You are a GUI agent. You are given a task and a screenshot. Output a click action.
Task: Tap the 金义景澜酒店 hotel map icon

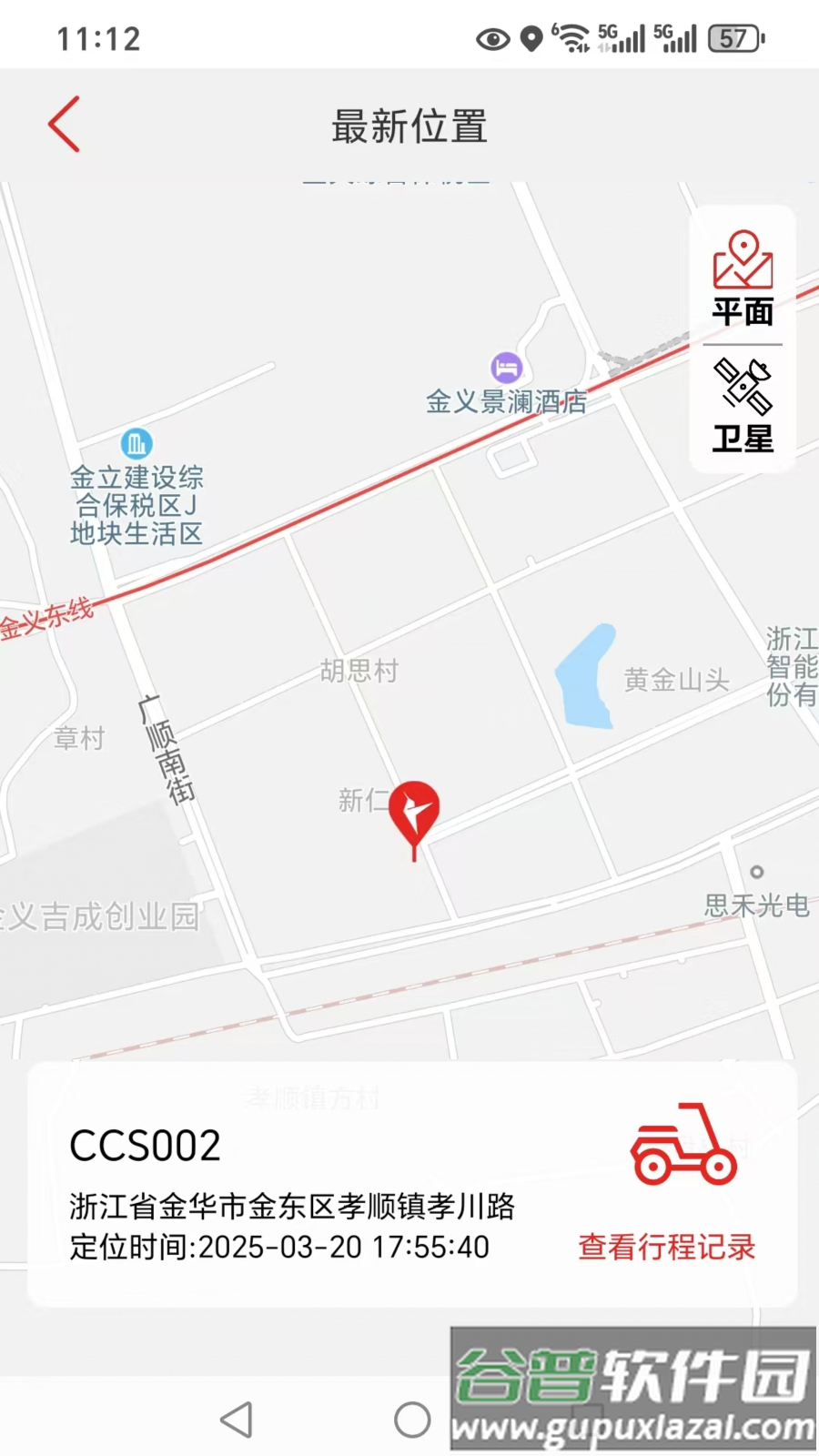(508, 368)
